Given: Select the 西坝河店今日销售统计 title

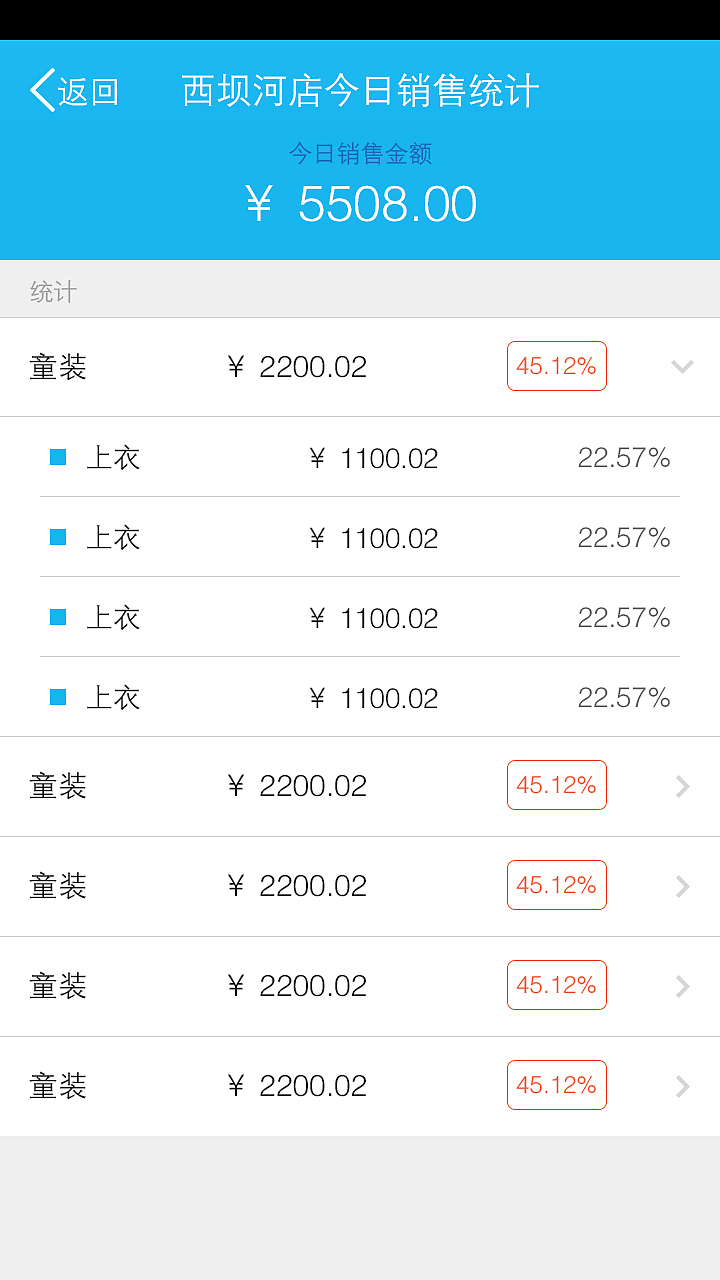Looking at the screenshot, I should [358, 88].
